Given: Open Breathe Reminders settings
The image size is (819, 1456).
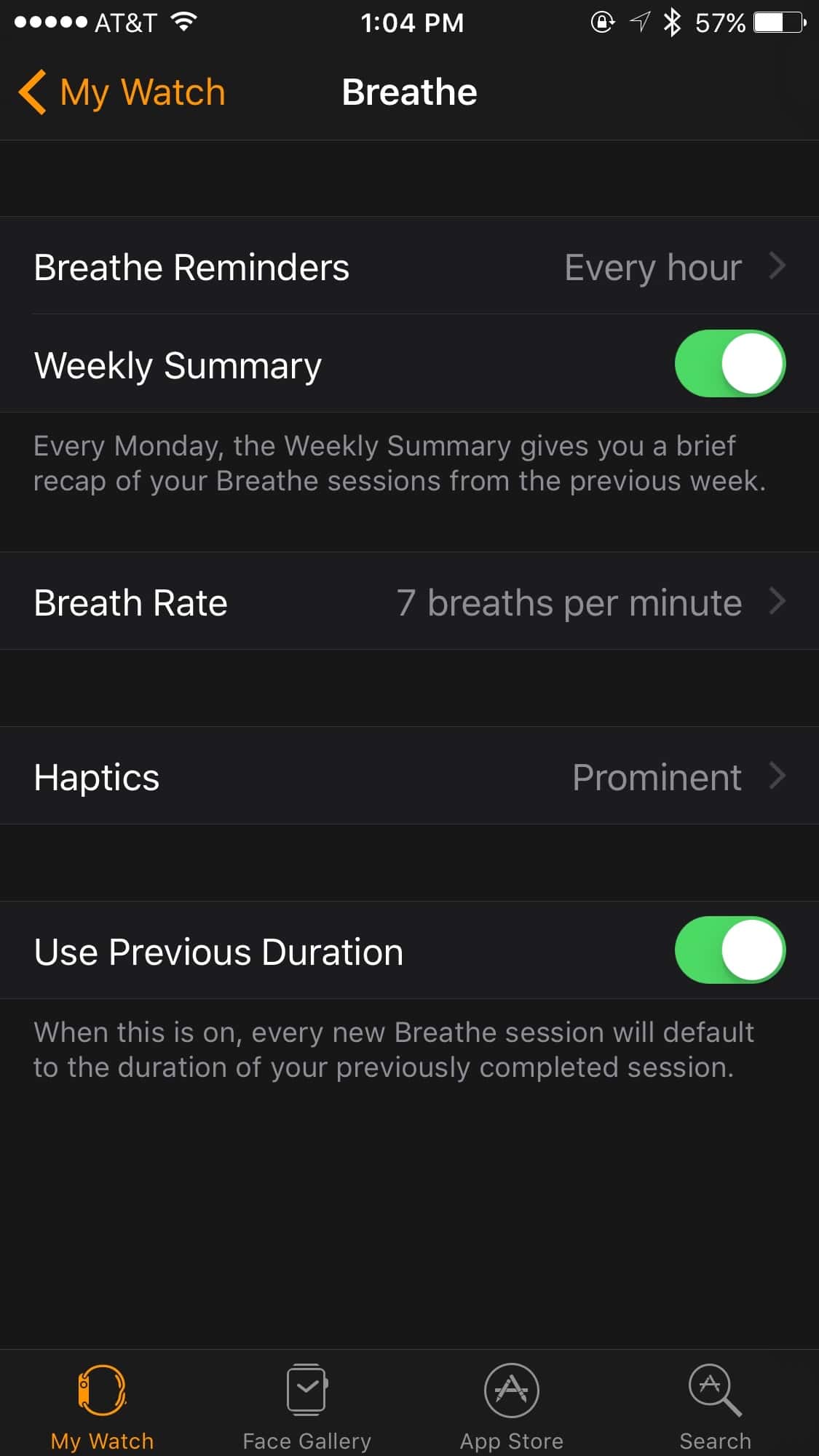Looking at the screenshot, I should [409, 266].
